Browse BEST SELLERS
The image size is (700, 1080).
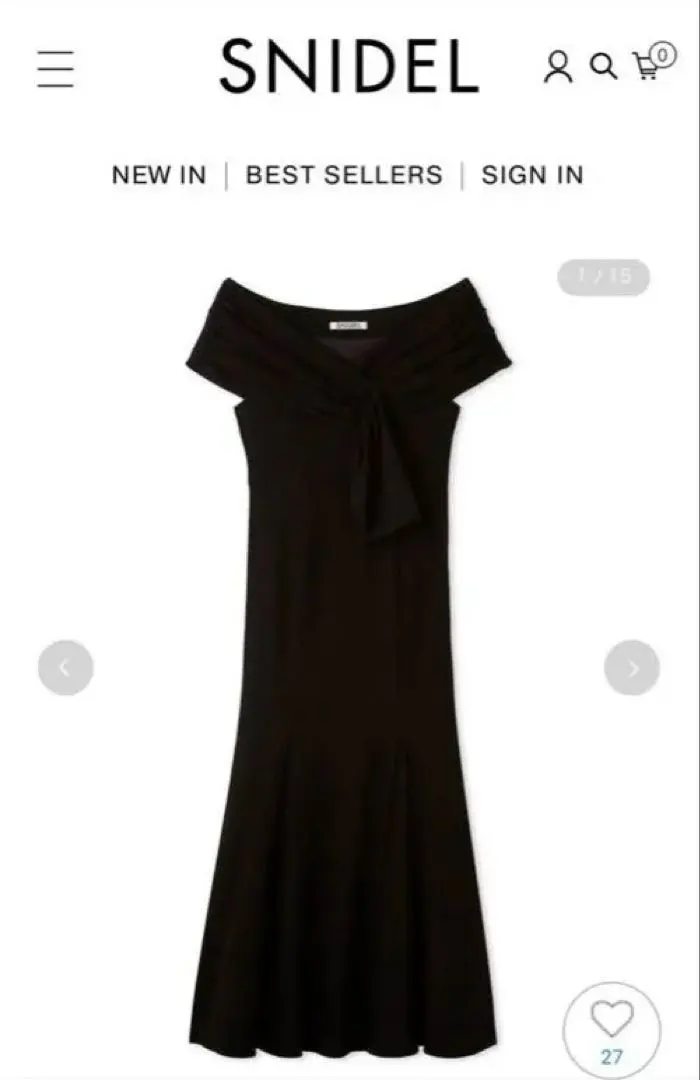[343, 175]
